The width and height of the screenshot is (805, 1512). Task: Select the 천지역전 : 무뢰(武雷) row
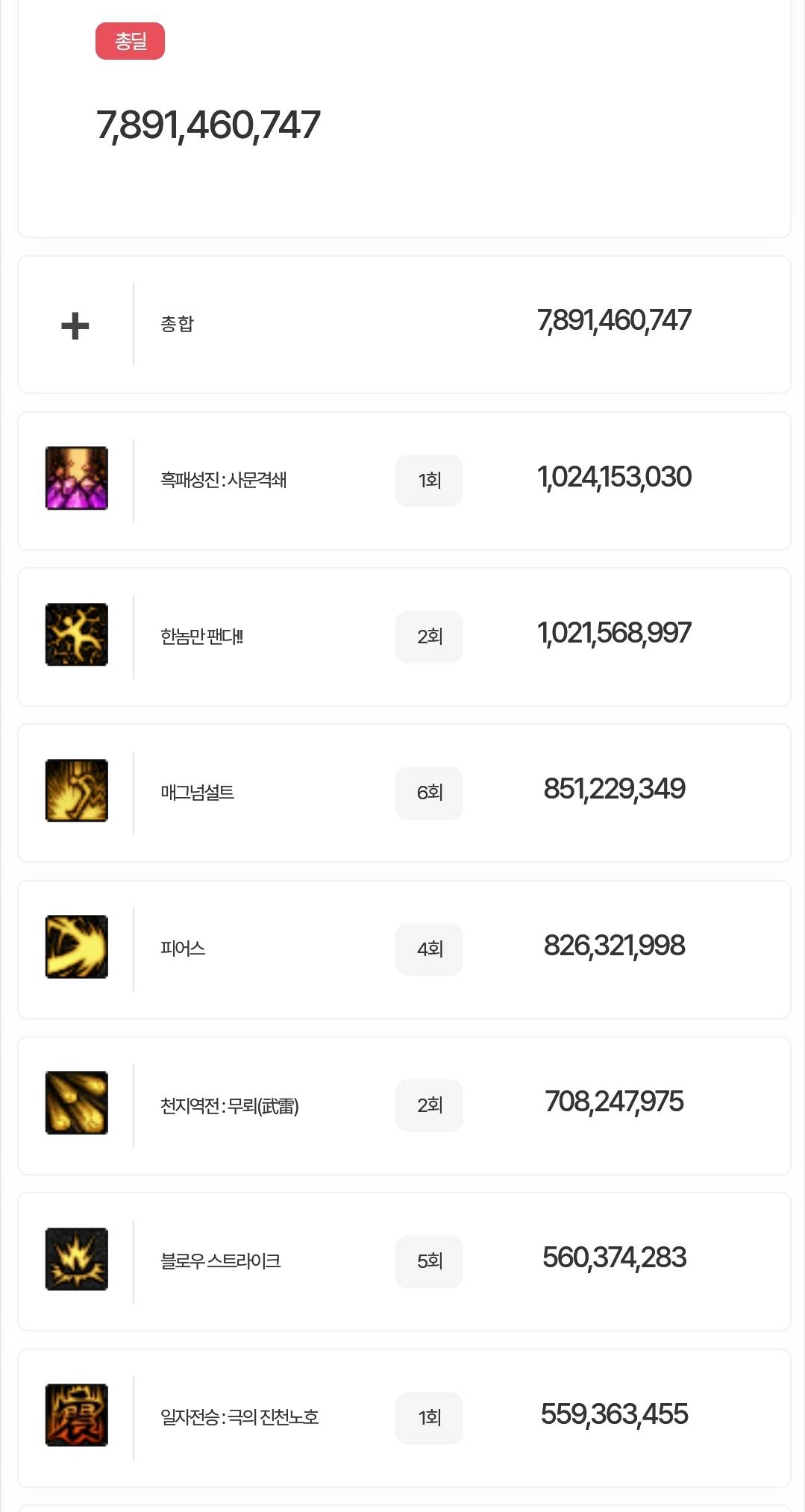click(x=404, y=1105)
